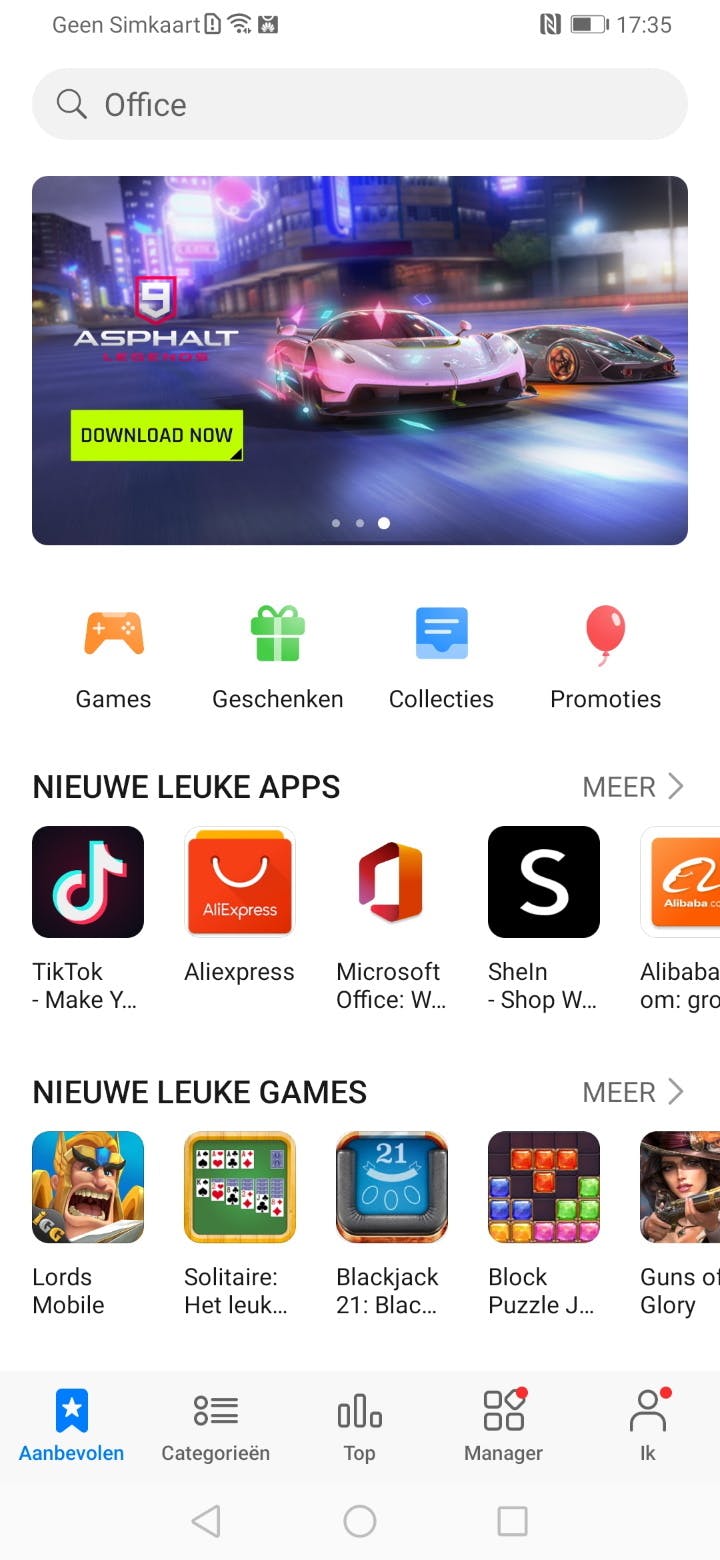Viewport: 720px width, 1560px height.
Task: Open the Asphalt 9 Legends banner
Action: coord(360,360)
